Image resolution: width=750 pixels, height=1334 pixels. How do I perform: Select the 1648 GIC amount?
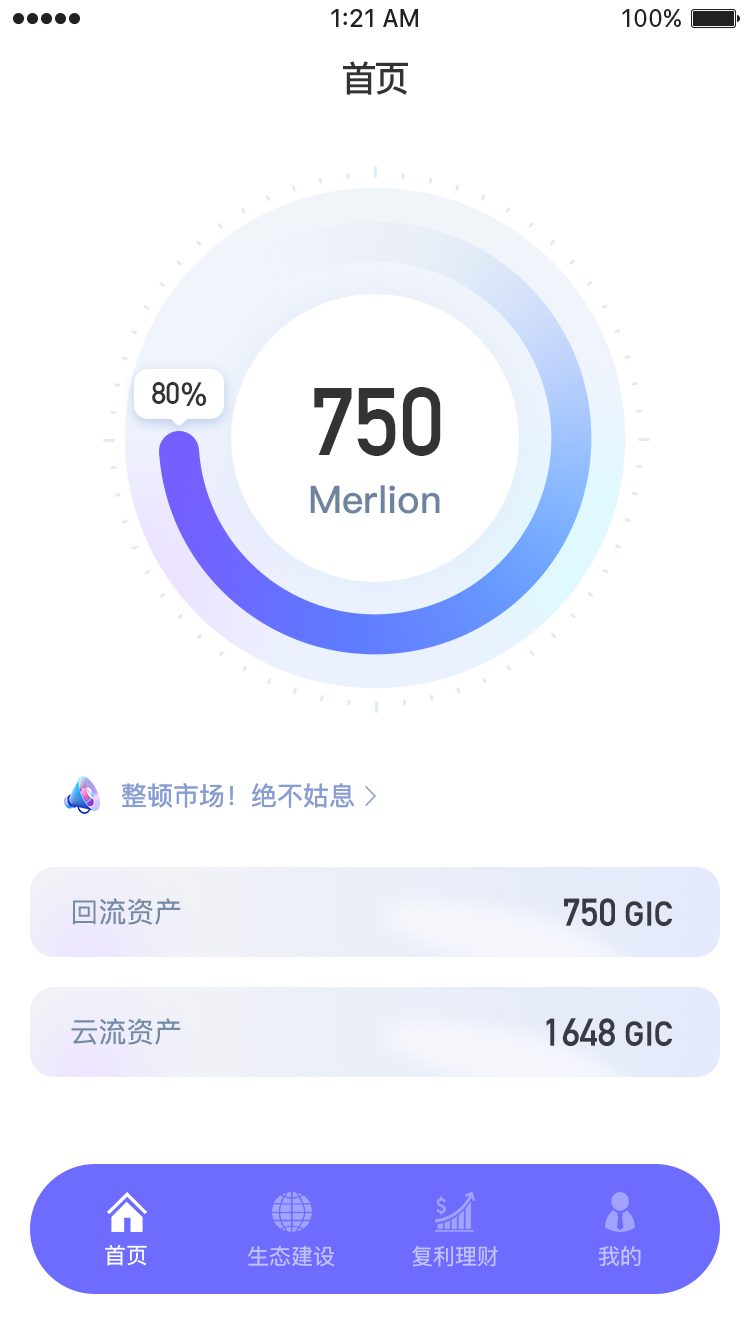[607, 1032]
